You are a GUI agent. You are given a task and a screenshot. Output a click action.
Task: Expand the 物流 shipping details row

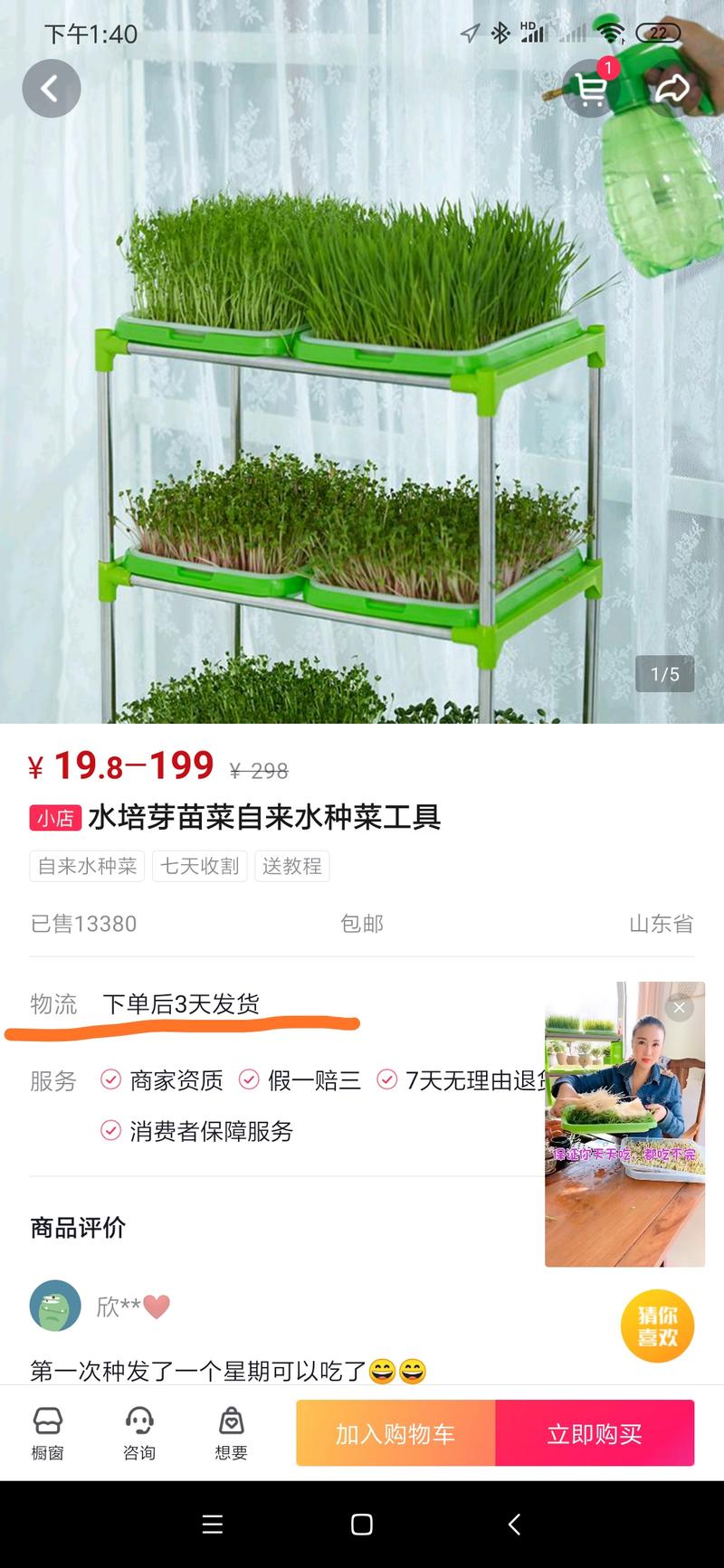pyautogui.click(x=181, y=1004)
